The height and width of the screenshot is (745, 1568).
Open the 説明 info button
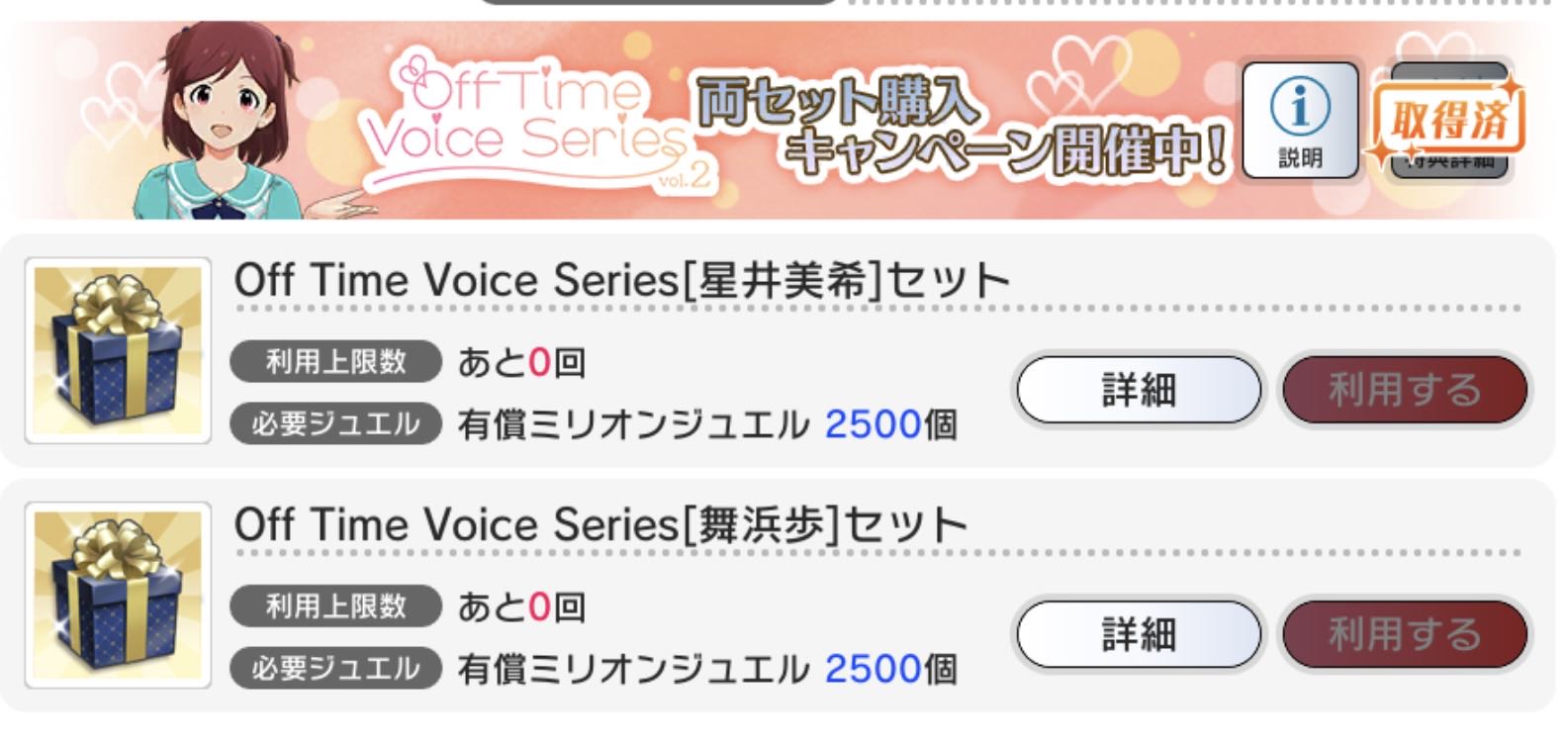[x=1299, y=122]
